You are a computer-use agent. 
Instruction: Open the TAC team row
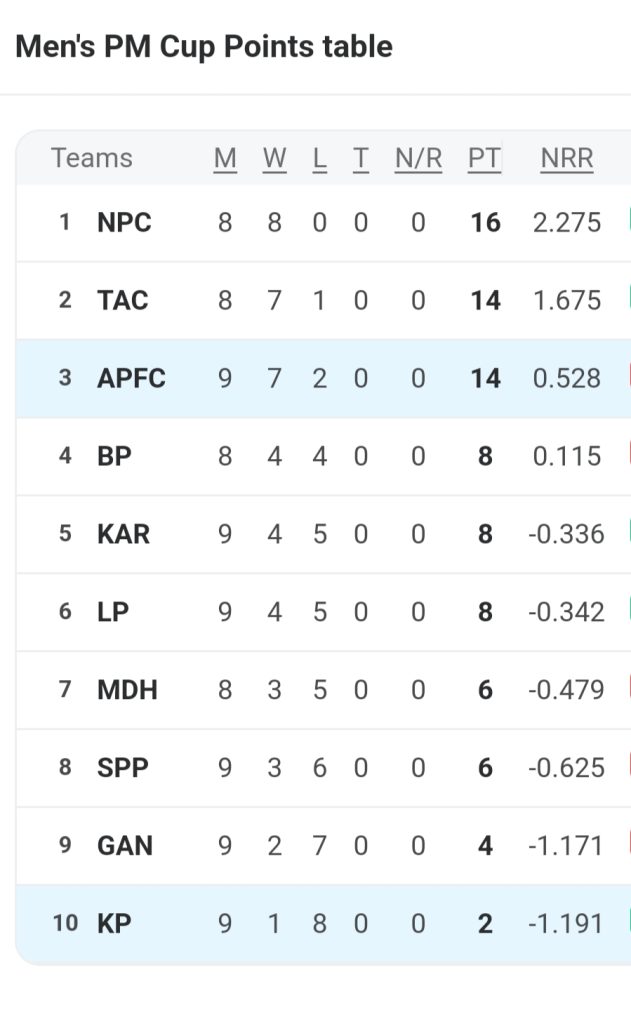[122, 300]
